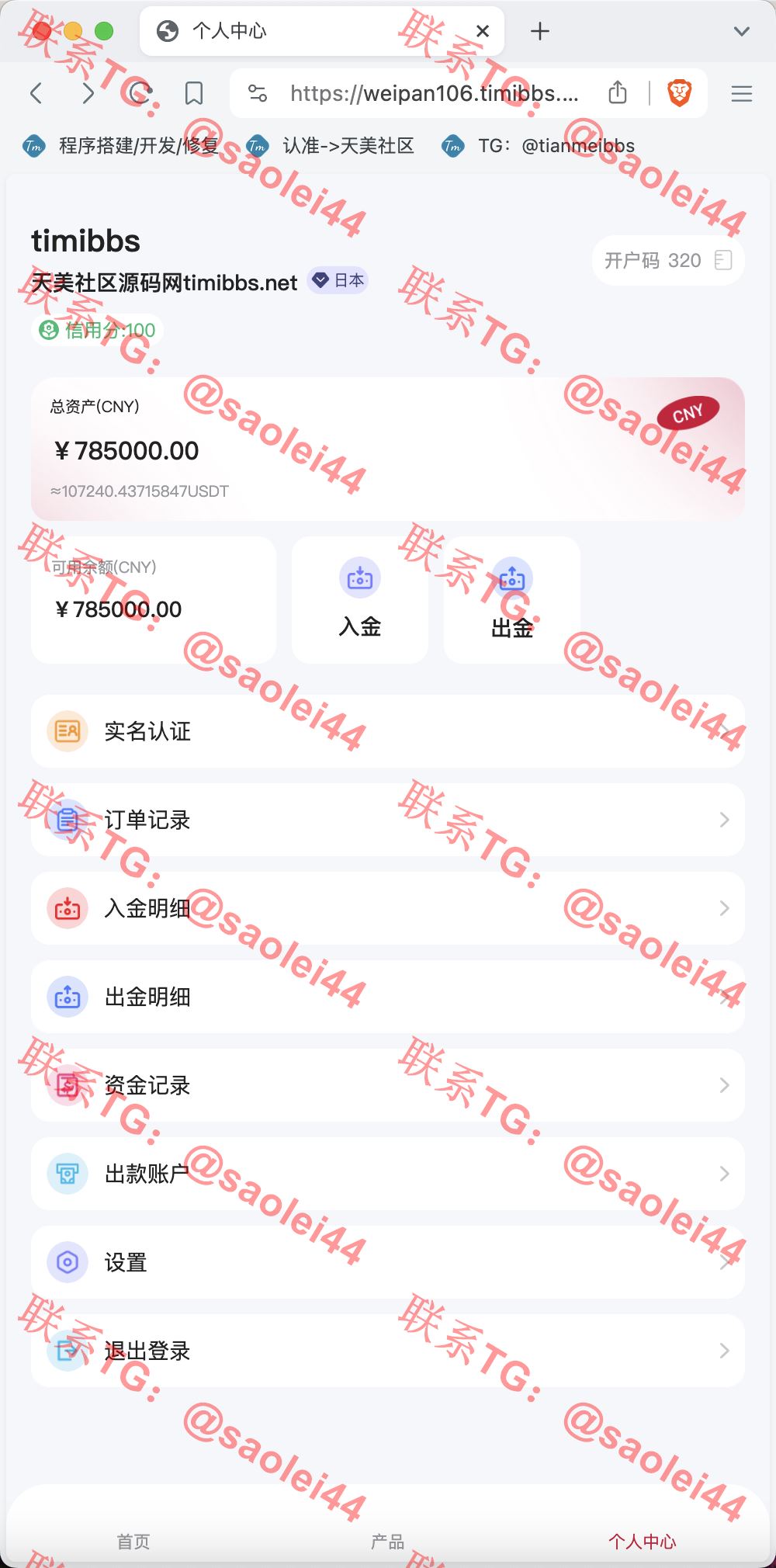The width and height of the screenshot is (776, 1568).
Task: Switch to the 首页 home tab
Action: pos(133,1541)
